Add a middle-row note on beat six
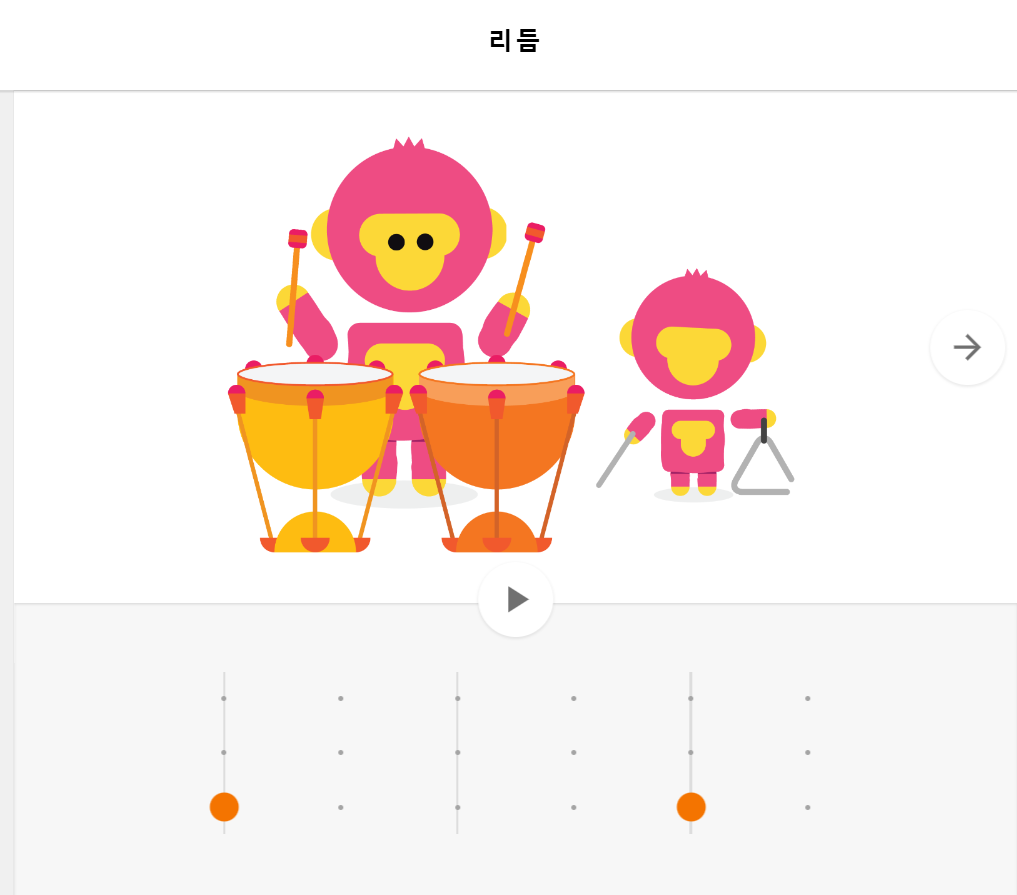 (x=807, y=752)
